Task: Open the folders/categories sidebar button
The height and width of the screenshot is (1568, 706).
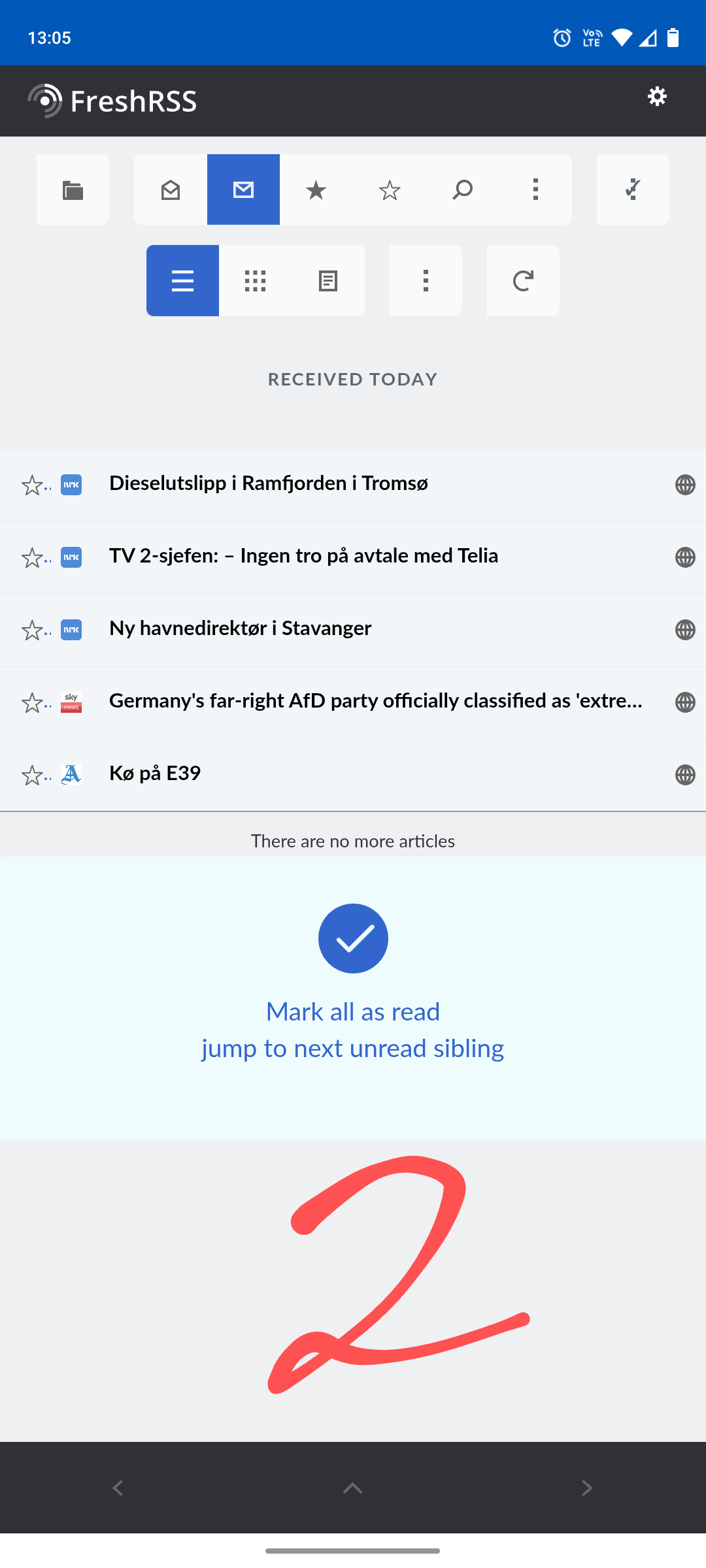Action: tap(73, 189)
